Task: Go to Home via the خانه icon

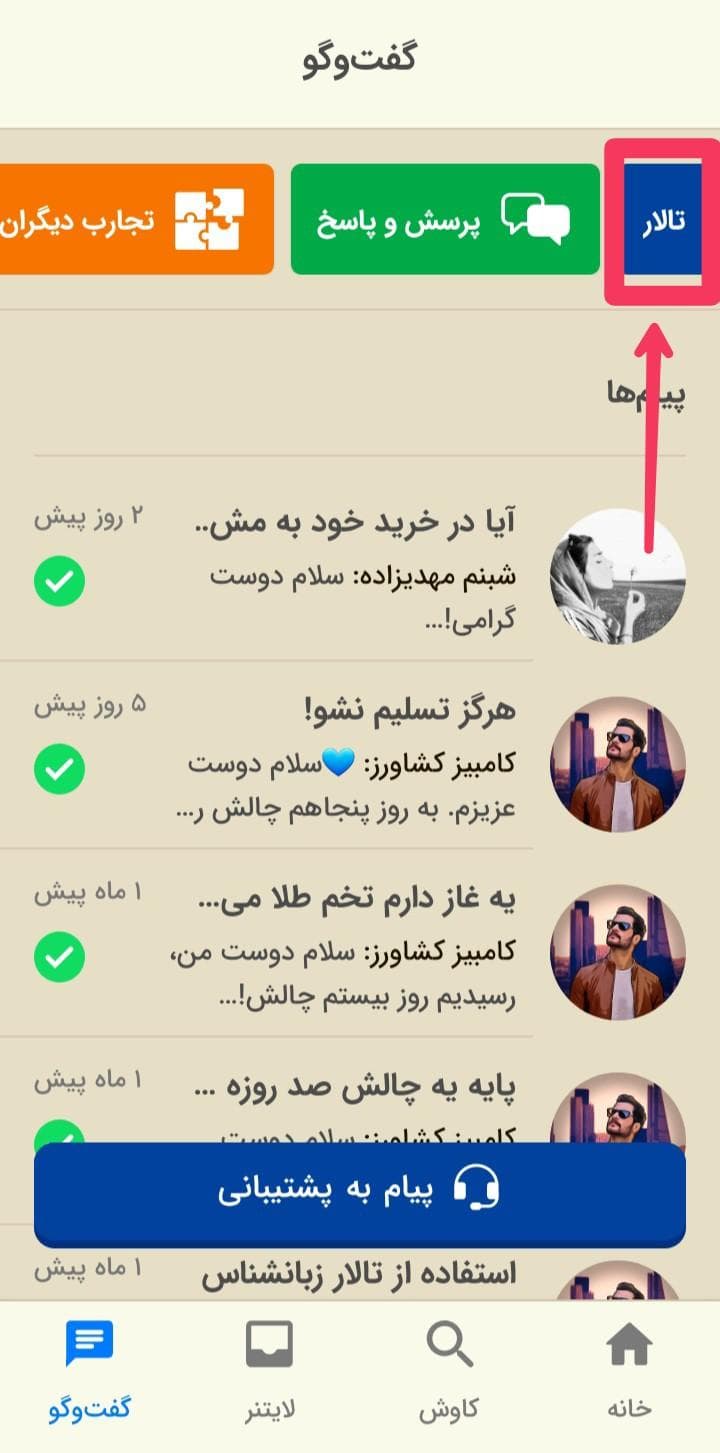Action: (x=629, y=1343)
